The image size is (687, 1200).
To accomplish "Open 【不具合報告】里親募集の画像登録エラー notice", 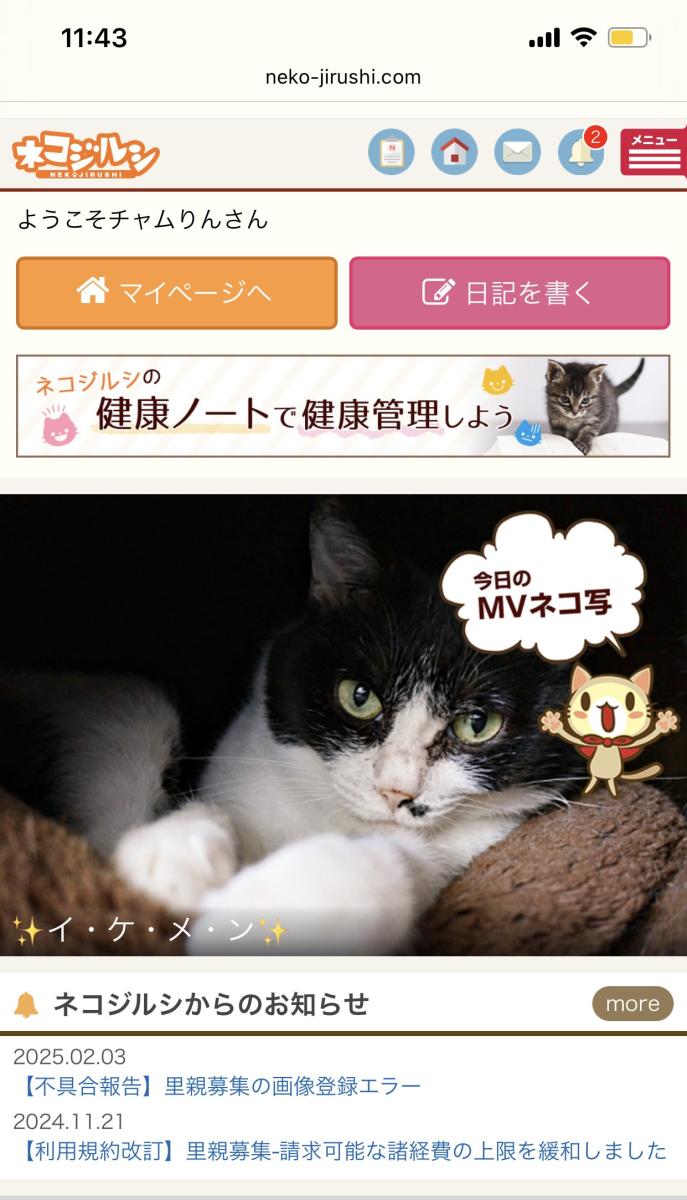I will (217, 1086).
